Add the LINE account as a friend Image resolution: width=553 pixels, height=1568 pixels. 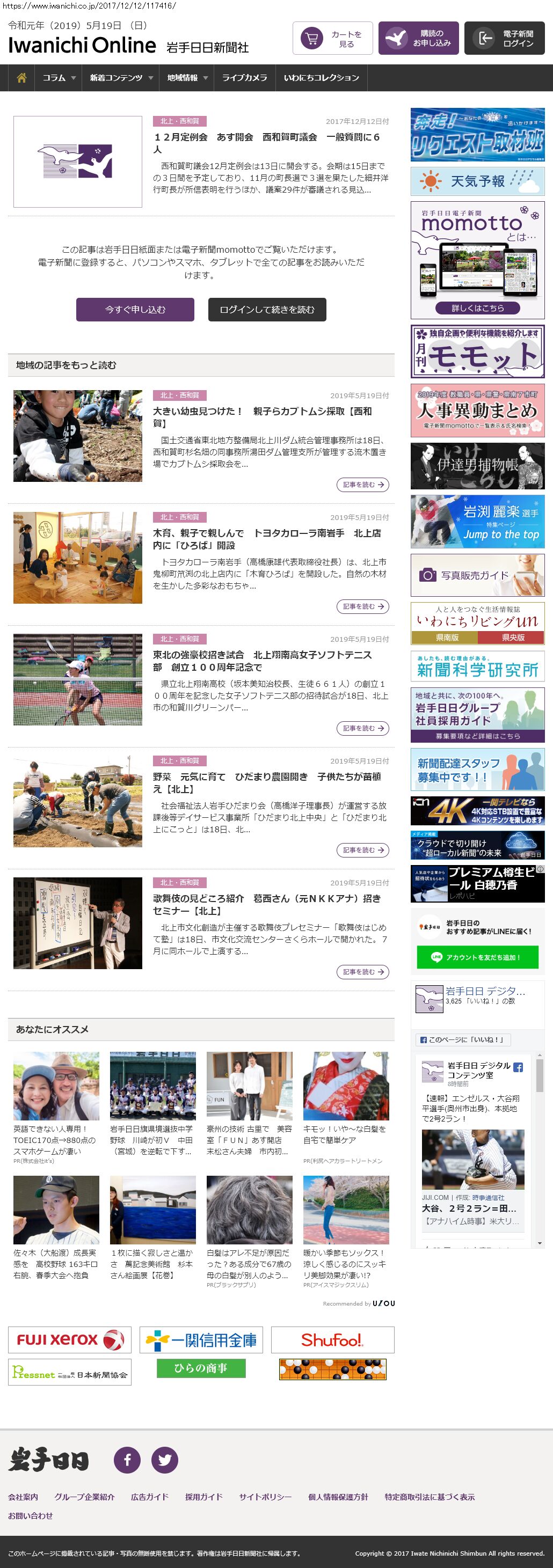477,957
